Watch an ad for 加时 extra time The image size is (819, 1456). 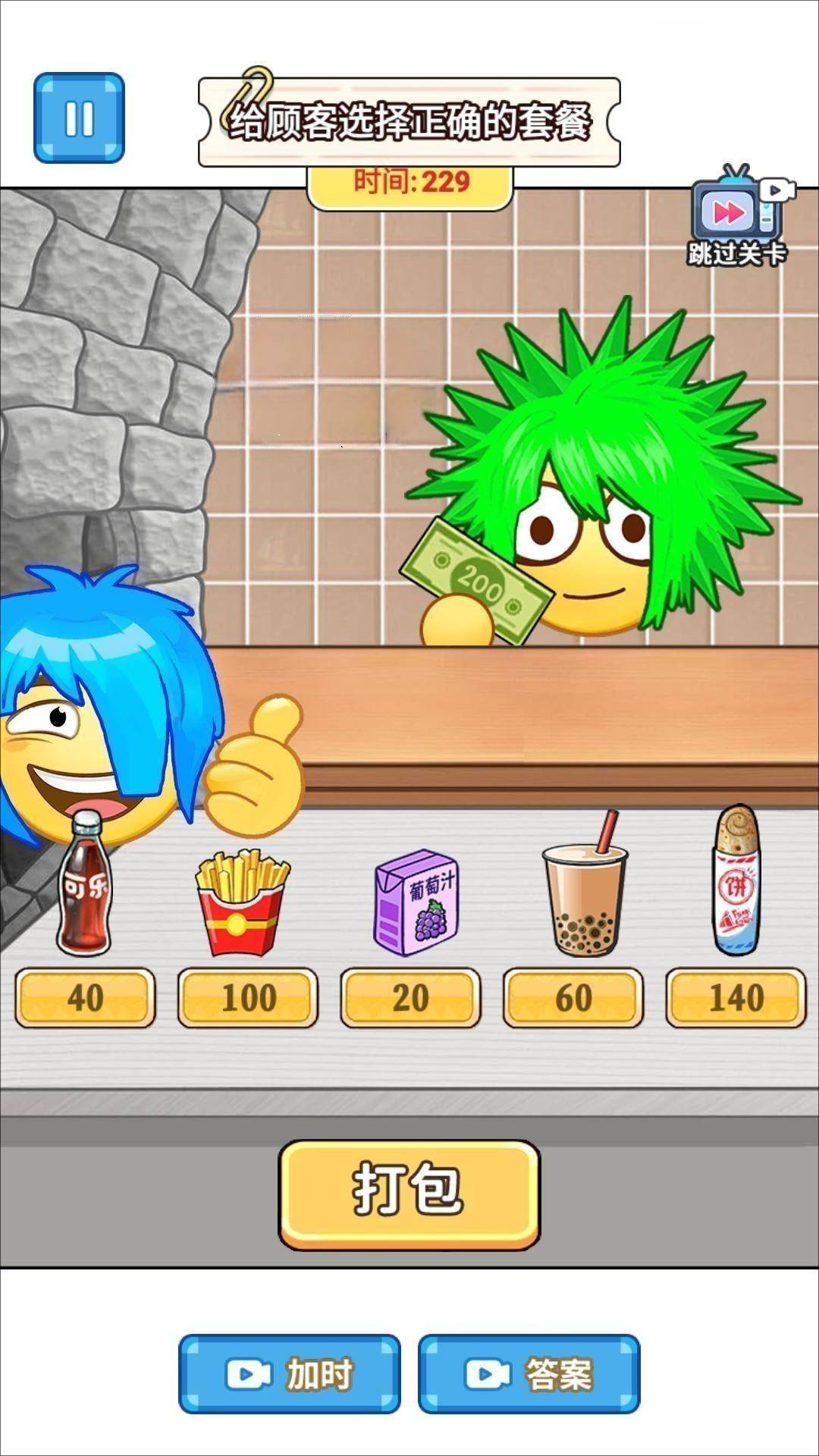tap(290, 1373)
